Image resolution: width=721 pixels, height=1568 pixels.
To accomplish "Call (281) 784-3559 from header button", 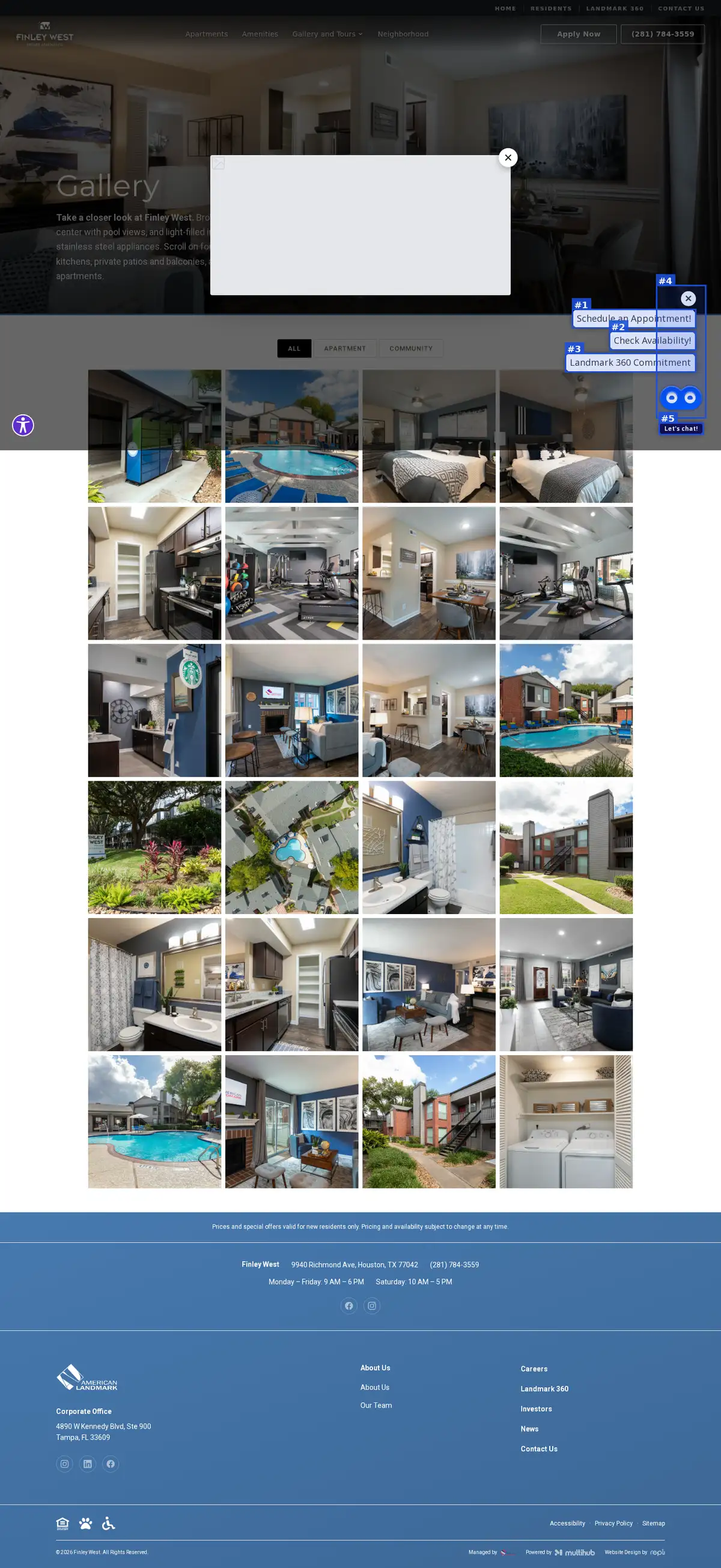I will (663, 34).
